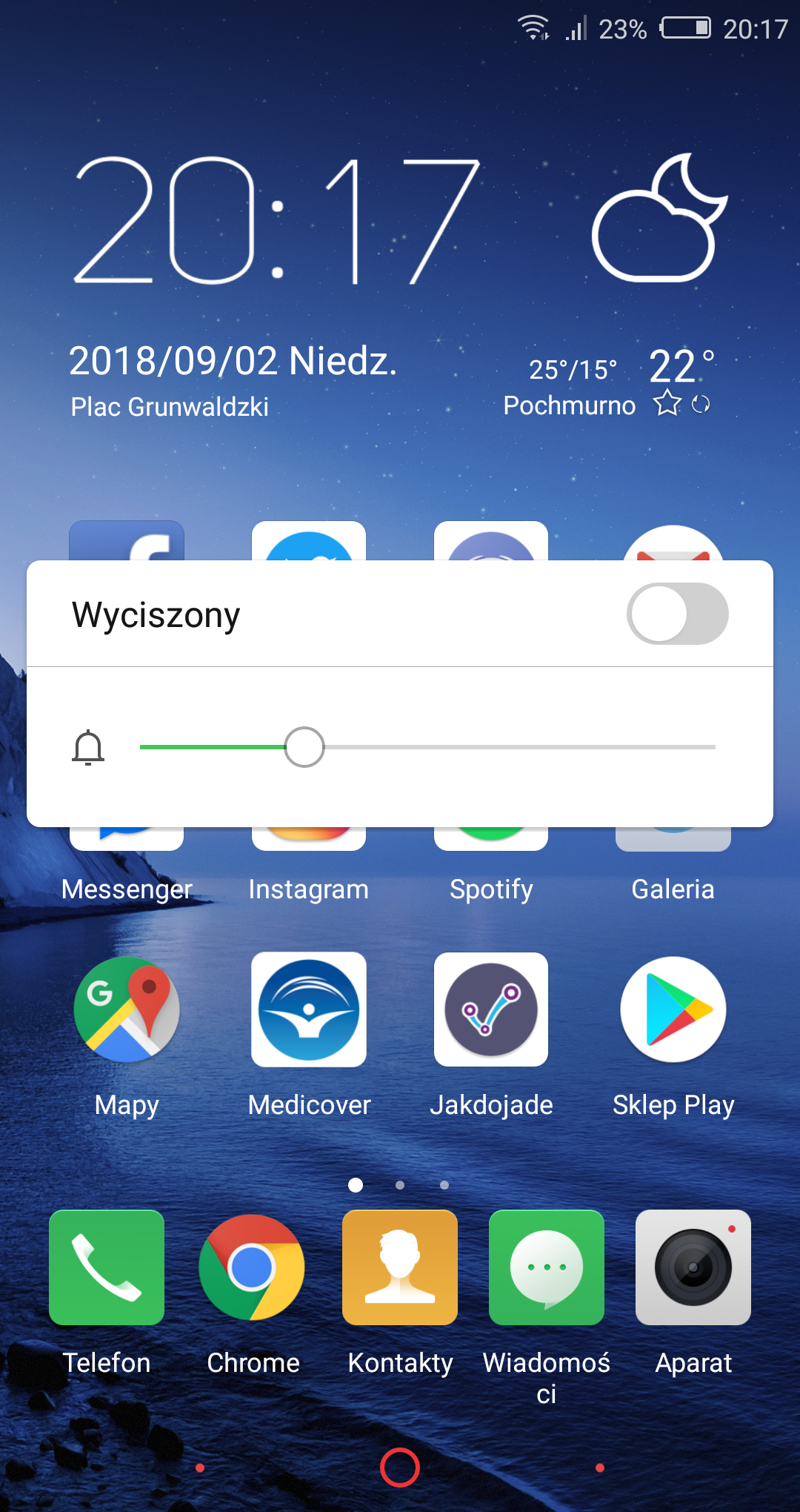
Task: Open Jakdojade transit app
Action: click(491, 1009)
